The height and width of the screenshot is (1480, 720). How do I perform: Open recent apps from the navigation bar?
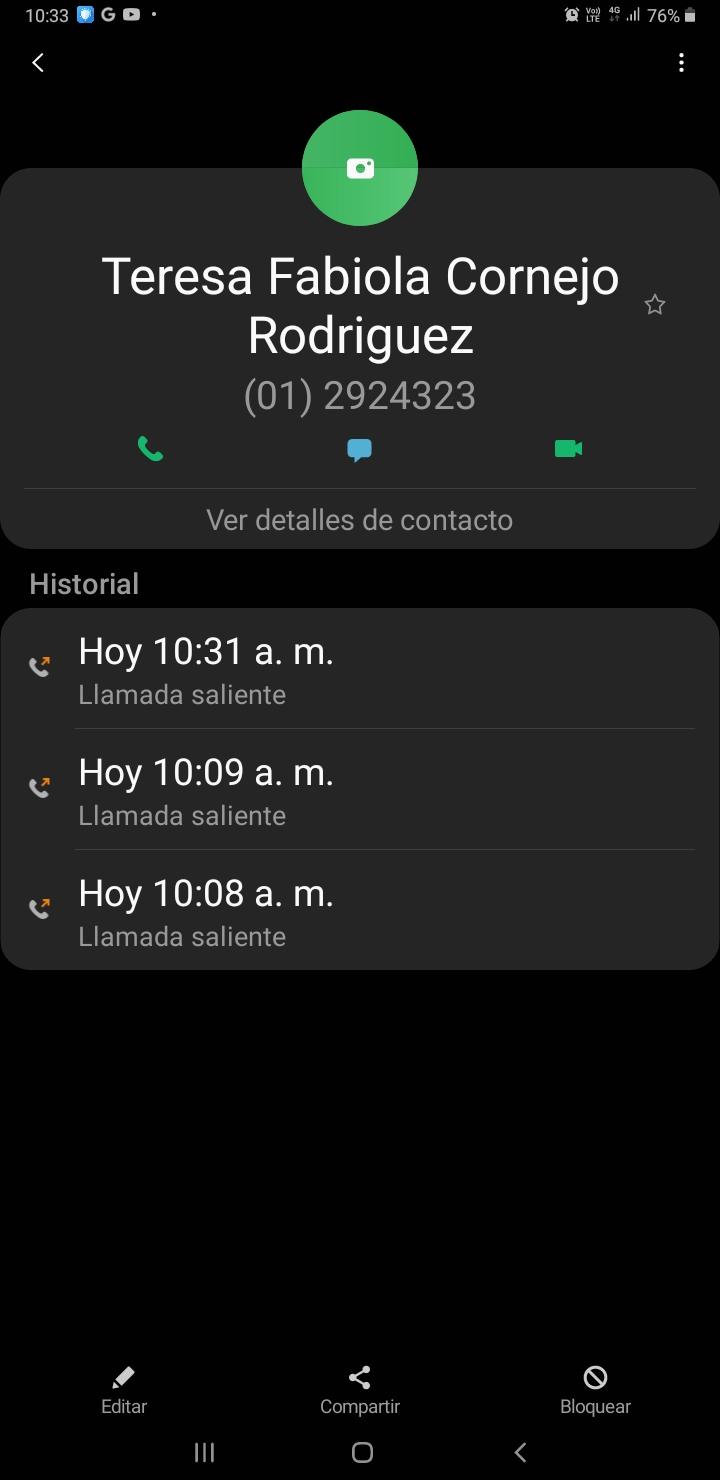204,1452
